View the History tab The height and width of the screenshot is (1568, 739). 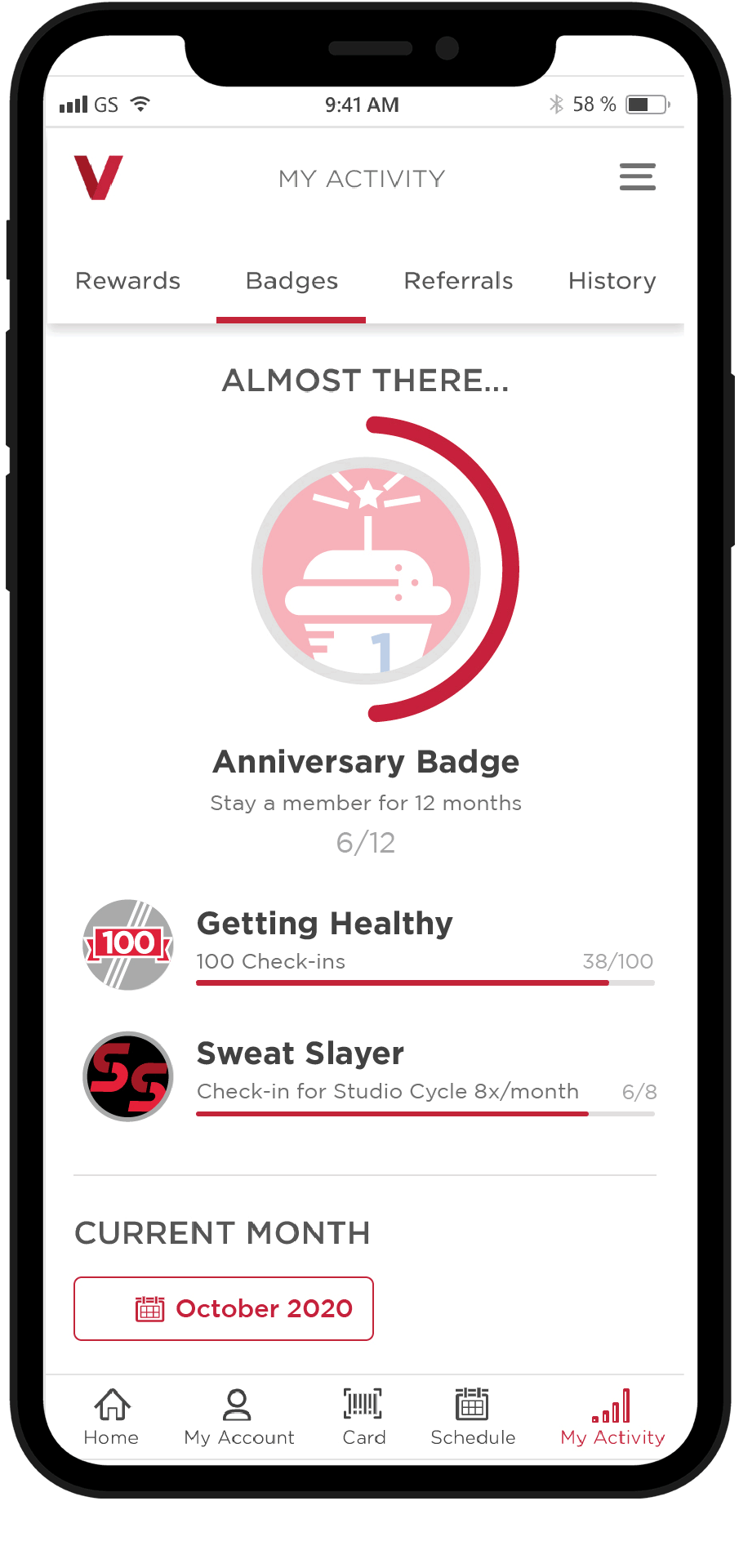(x=612, y=281)
